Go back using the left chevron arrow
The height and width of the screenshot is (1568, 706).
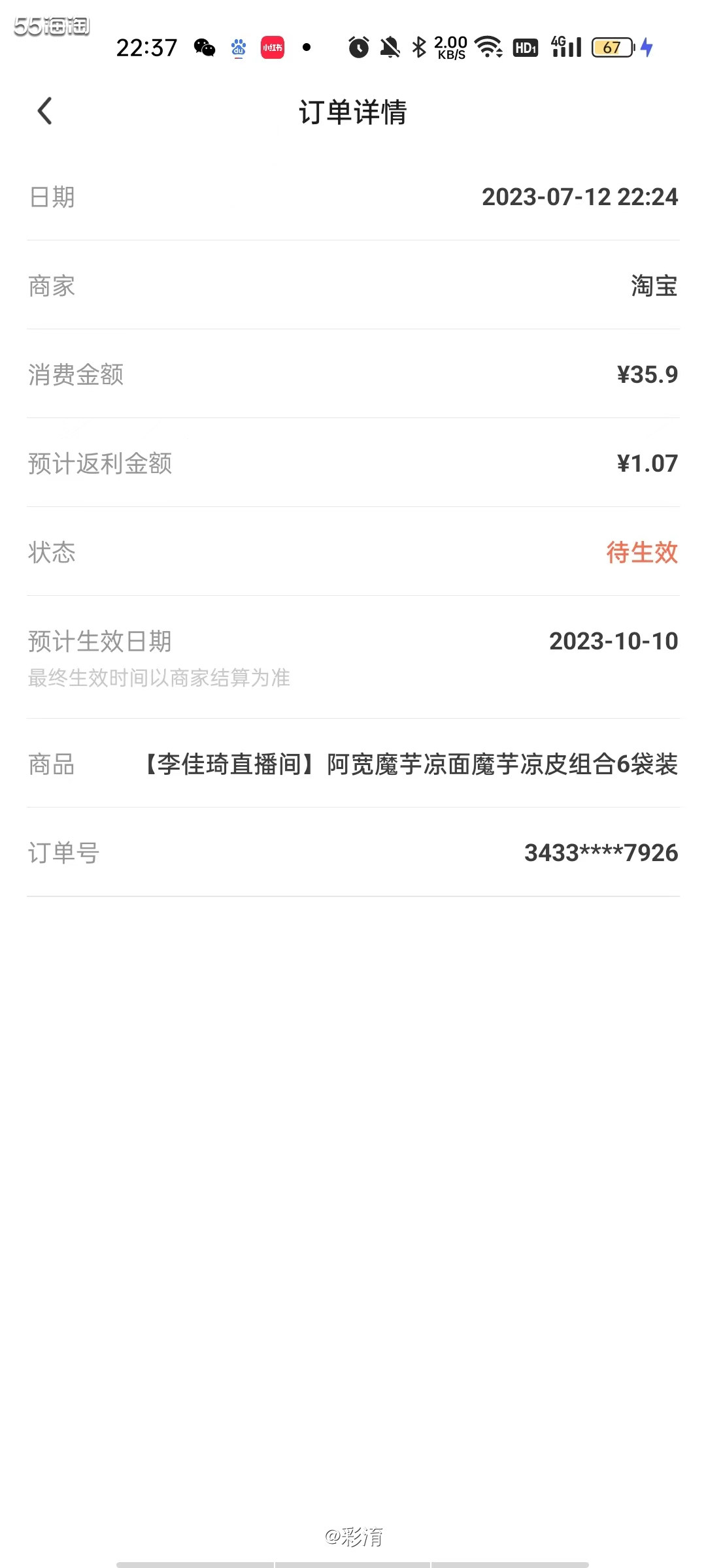pyautogui.click(x=45, y=111)
